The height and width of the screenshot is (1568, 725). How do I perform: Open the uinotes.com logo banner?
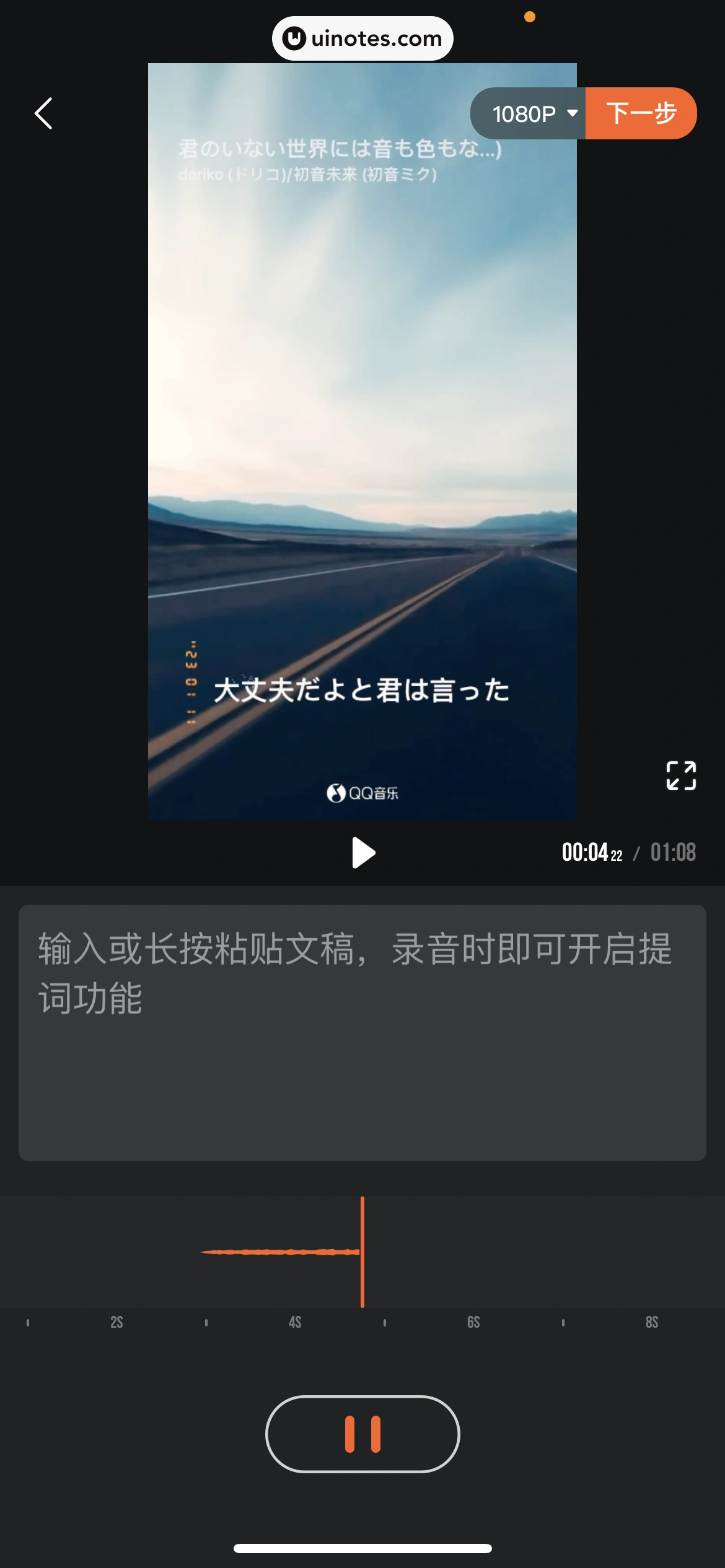click(x=362, y=38)
